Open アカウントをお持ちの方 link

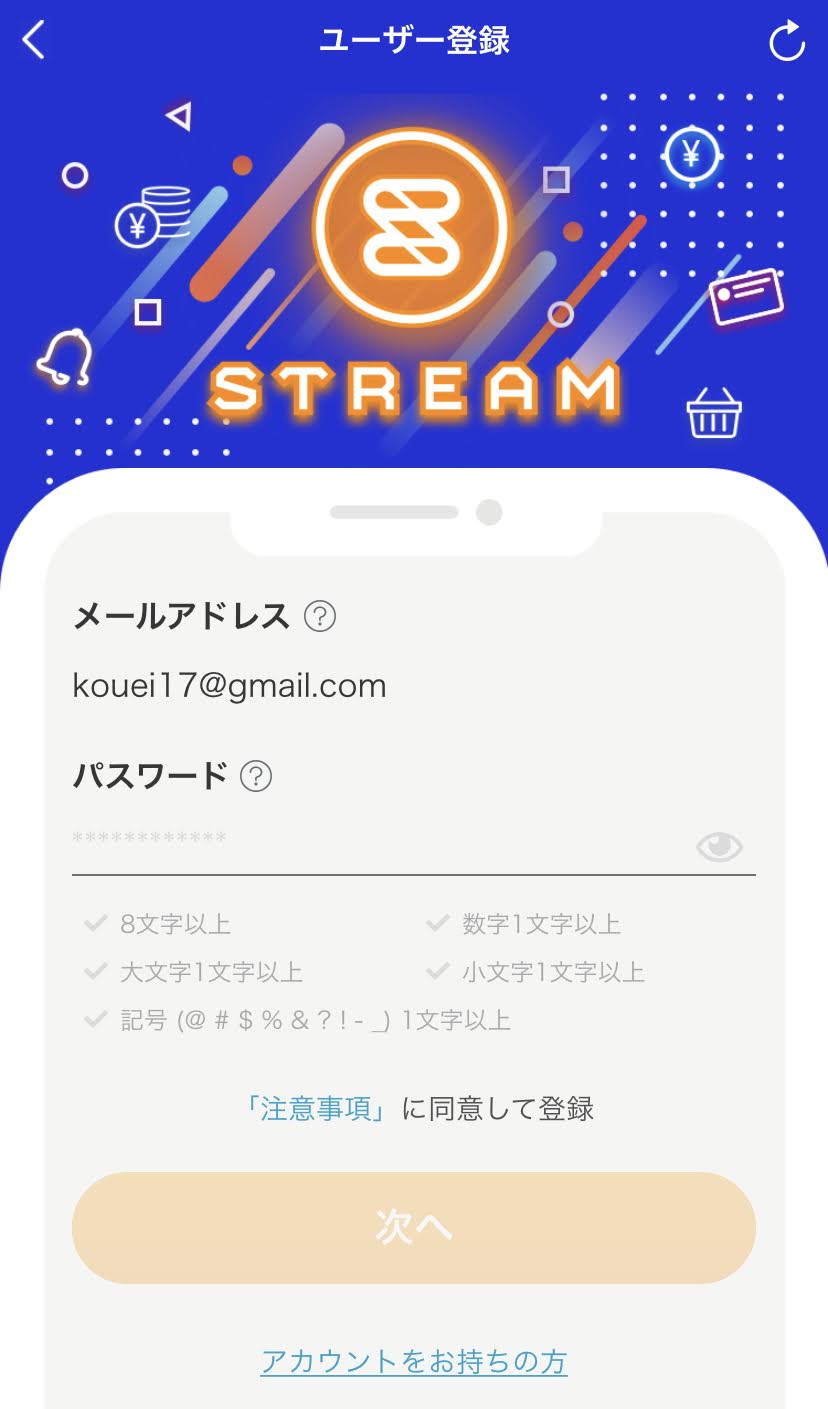coord(413,1361)
